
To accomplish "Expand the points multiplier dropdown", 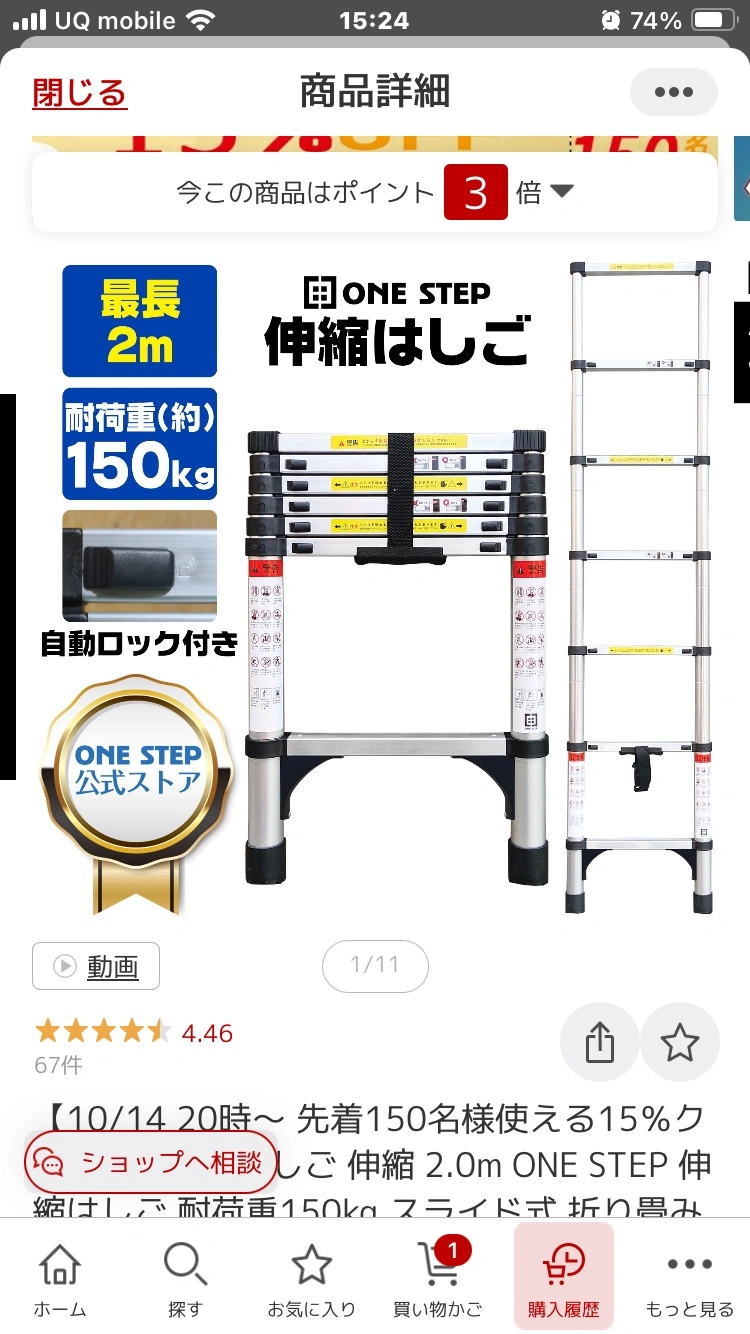I will 562,191.
